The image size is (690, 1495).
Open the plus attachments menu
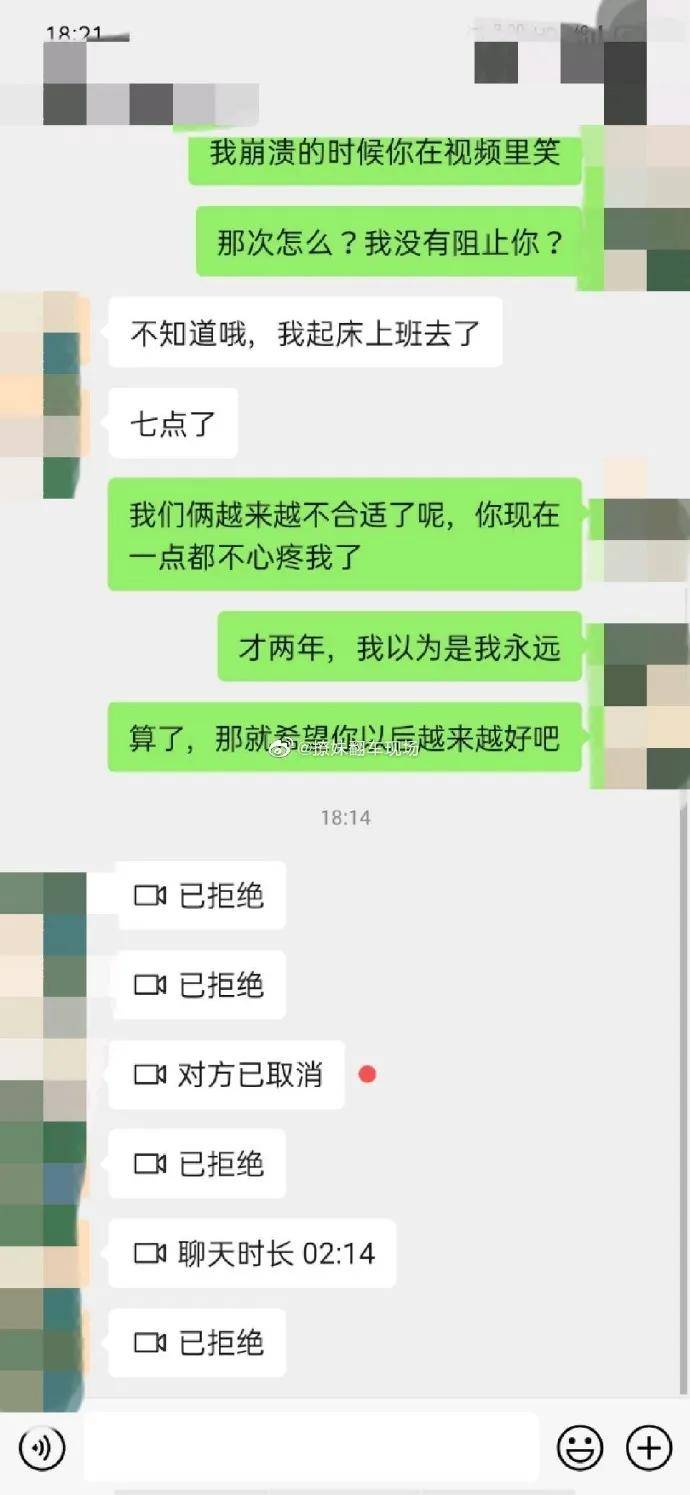click(x=648, y=1447)
